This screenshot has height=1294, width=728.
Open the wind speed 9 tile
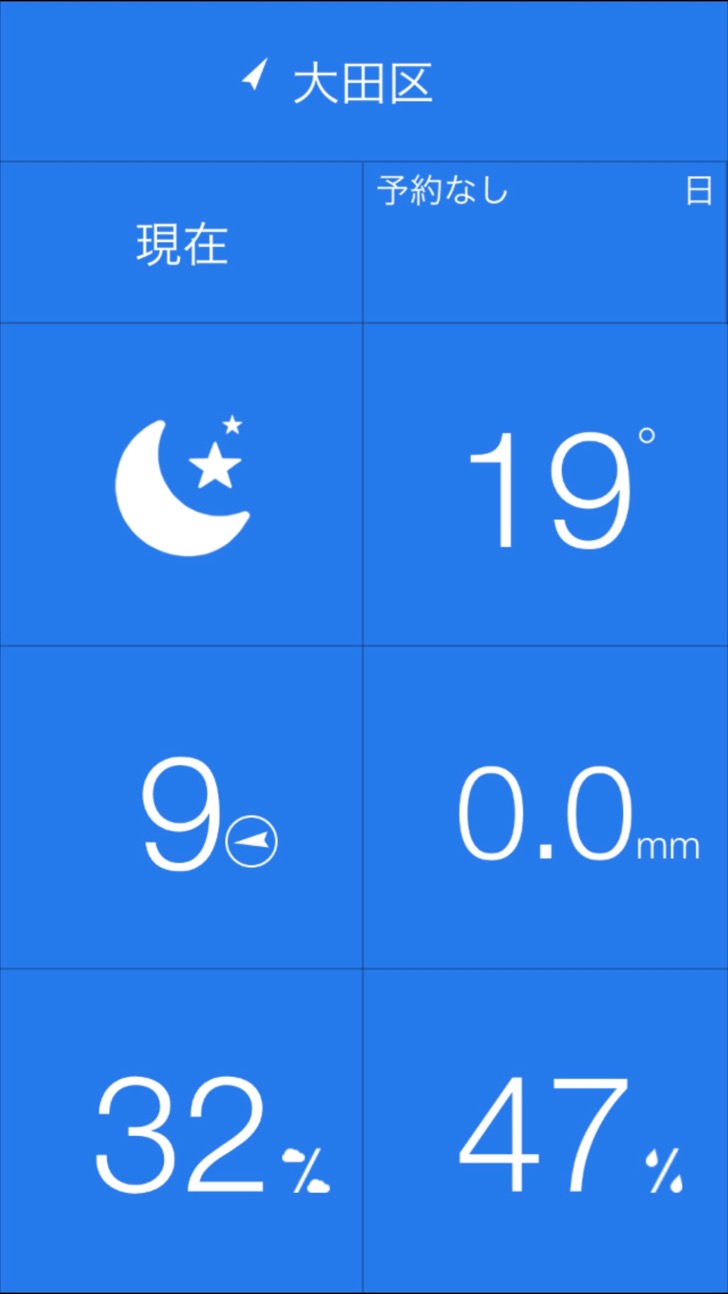(181, 808)
